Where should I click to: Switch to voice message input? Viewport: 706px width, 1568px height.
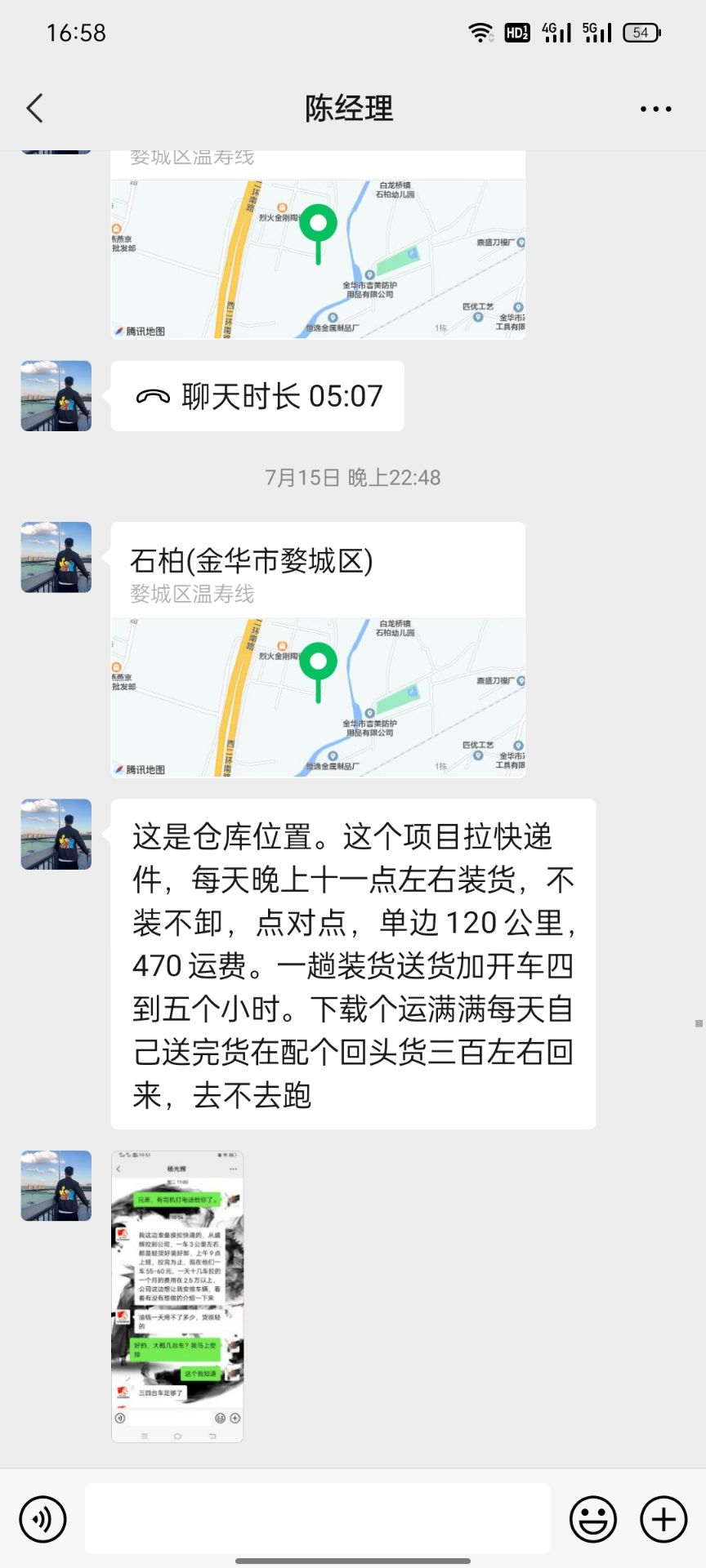[42, 1519]
